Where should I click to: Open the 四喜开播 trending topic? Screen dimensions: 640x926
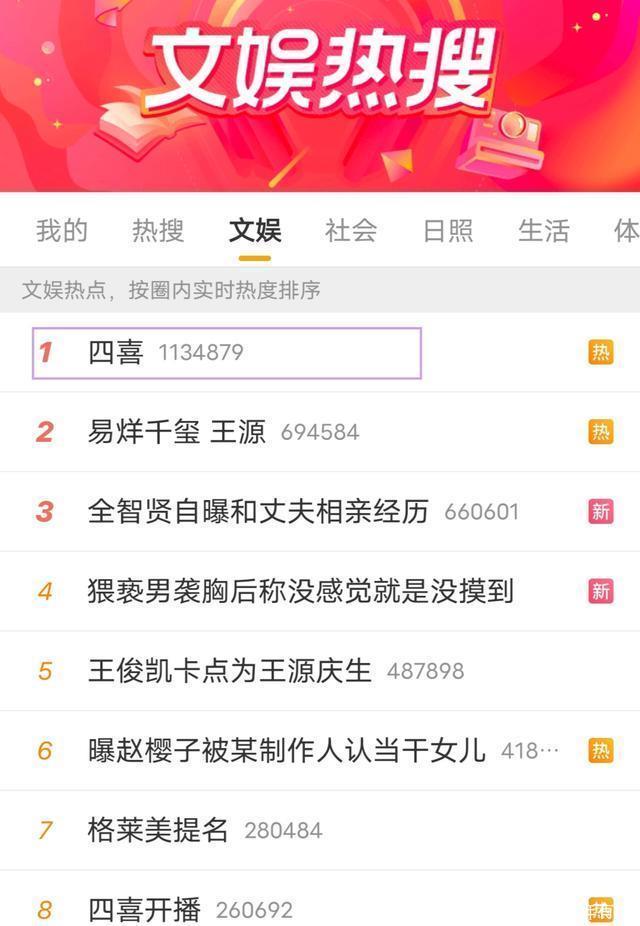pos(144,910)
